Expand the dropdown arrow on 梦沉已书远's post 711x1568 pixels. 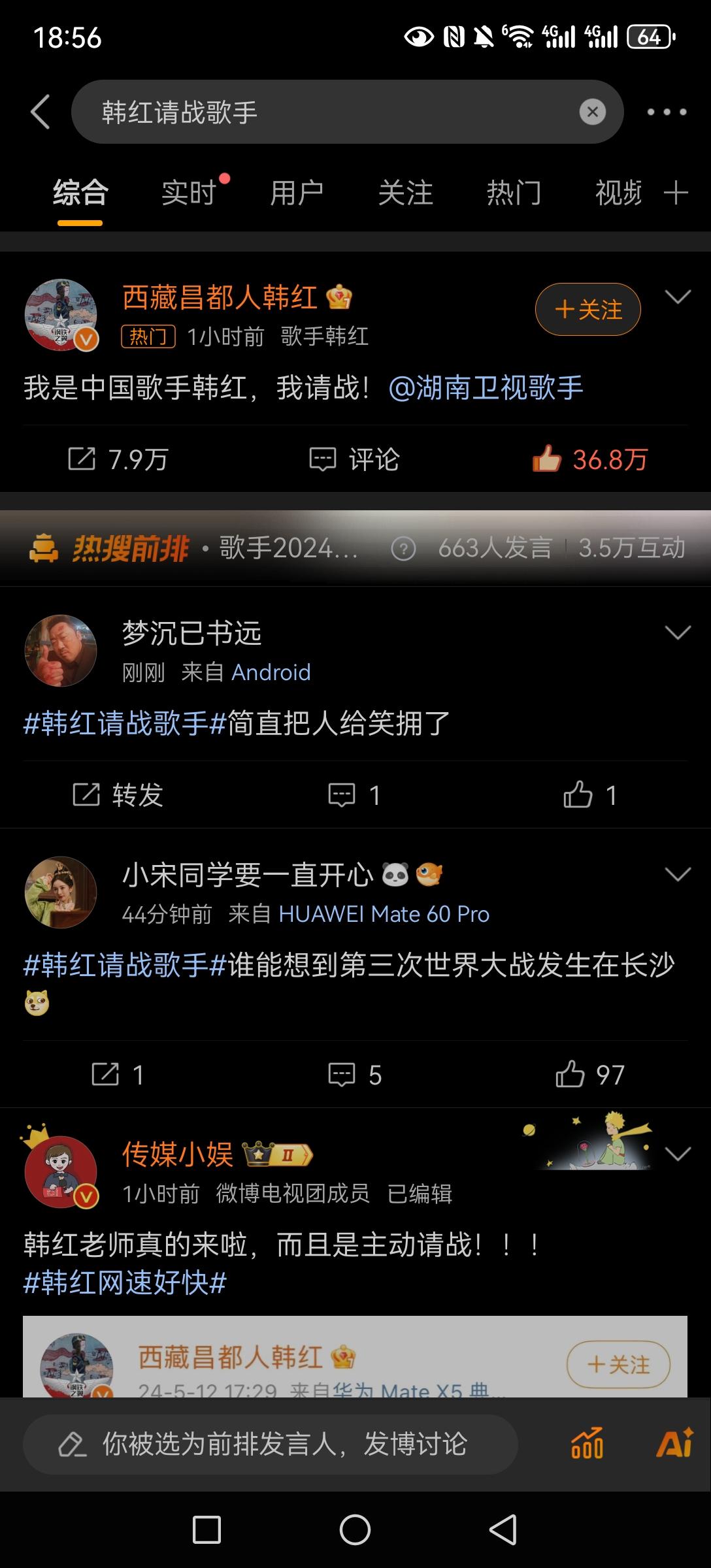coord(678,632)
